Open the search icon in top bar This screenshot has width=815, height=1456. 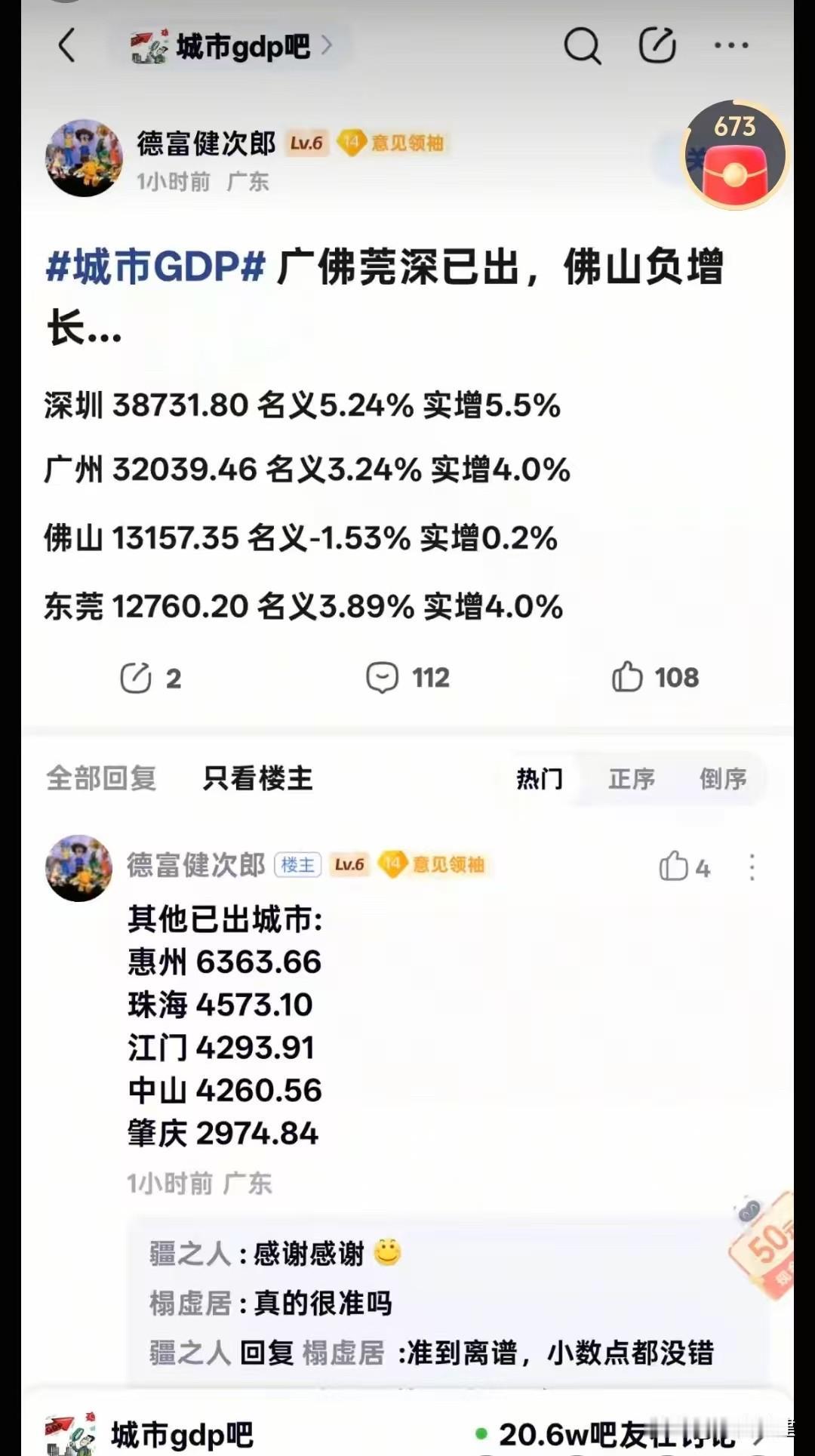582,45
